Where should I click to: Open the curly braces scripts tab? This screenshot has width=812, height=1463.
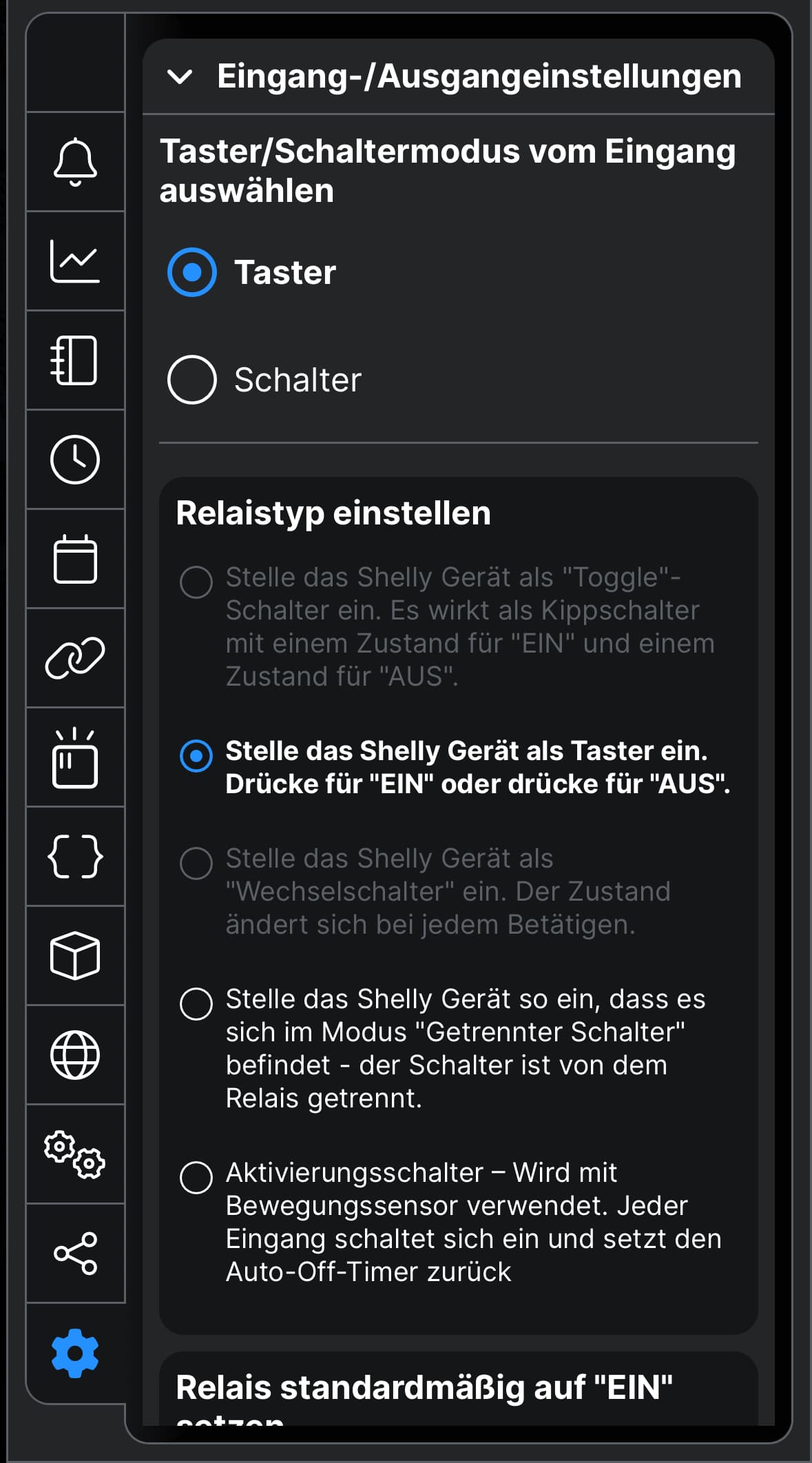pos(75,857)
